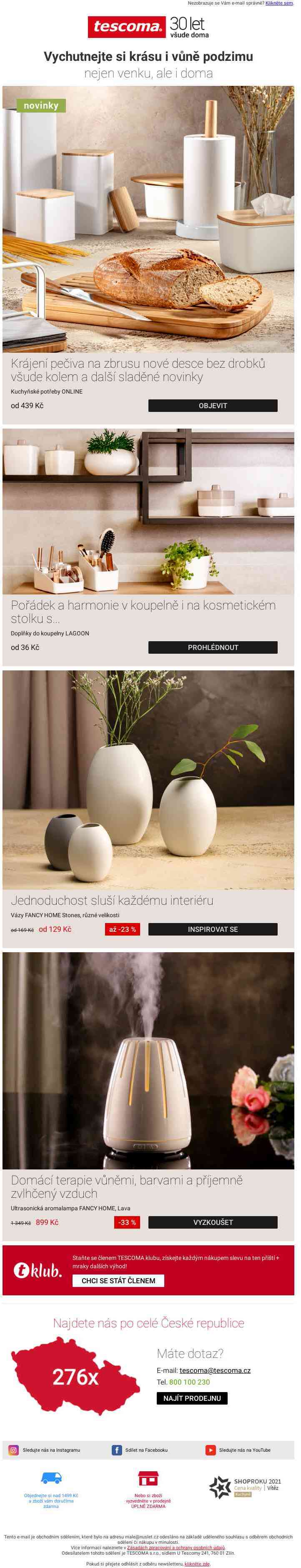The height and width of the screenshot is (1568, 301).
Task: Tap the PROHLÉDNOUT button
Action: coord(213,647)
